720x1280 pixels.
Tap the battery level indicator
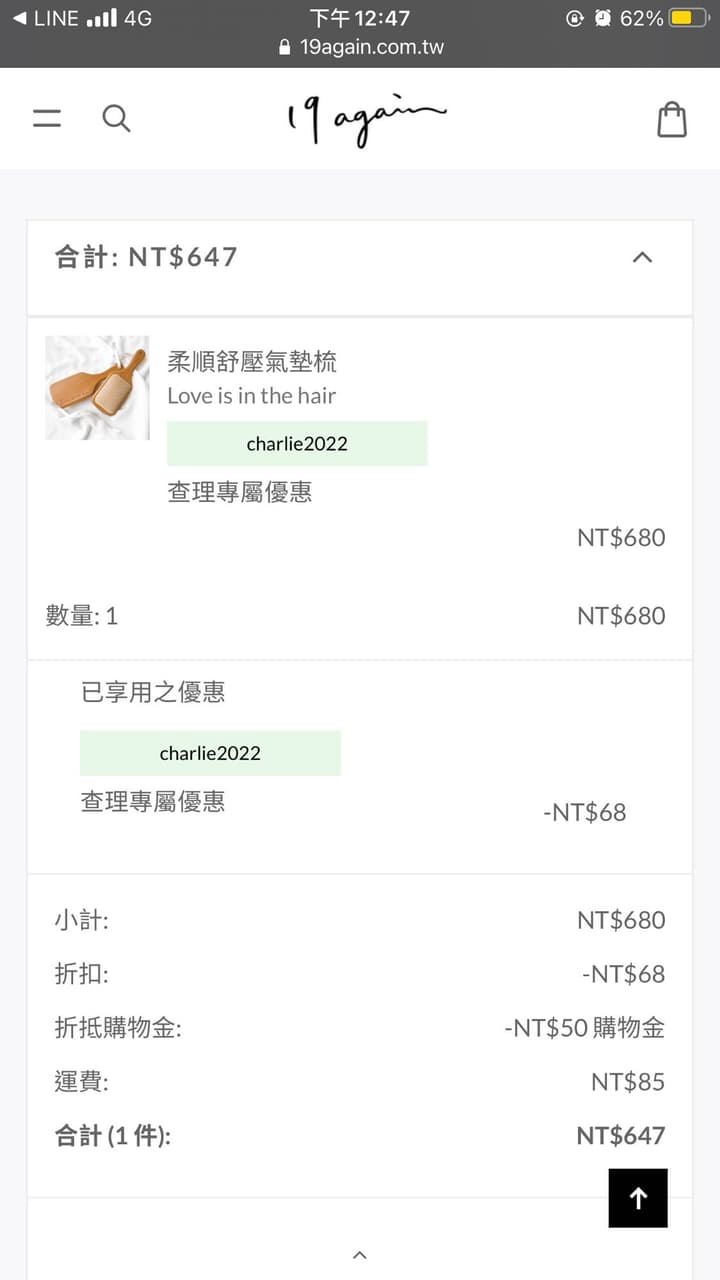click(x=688, y=17)
